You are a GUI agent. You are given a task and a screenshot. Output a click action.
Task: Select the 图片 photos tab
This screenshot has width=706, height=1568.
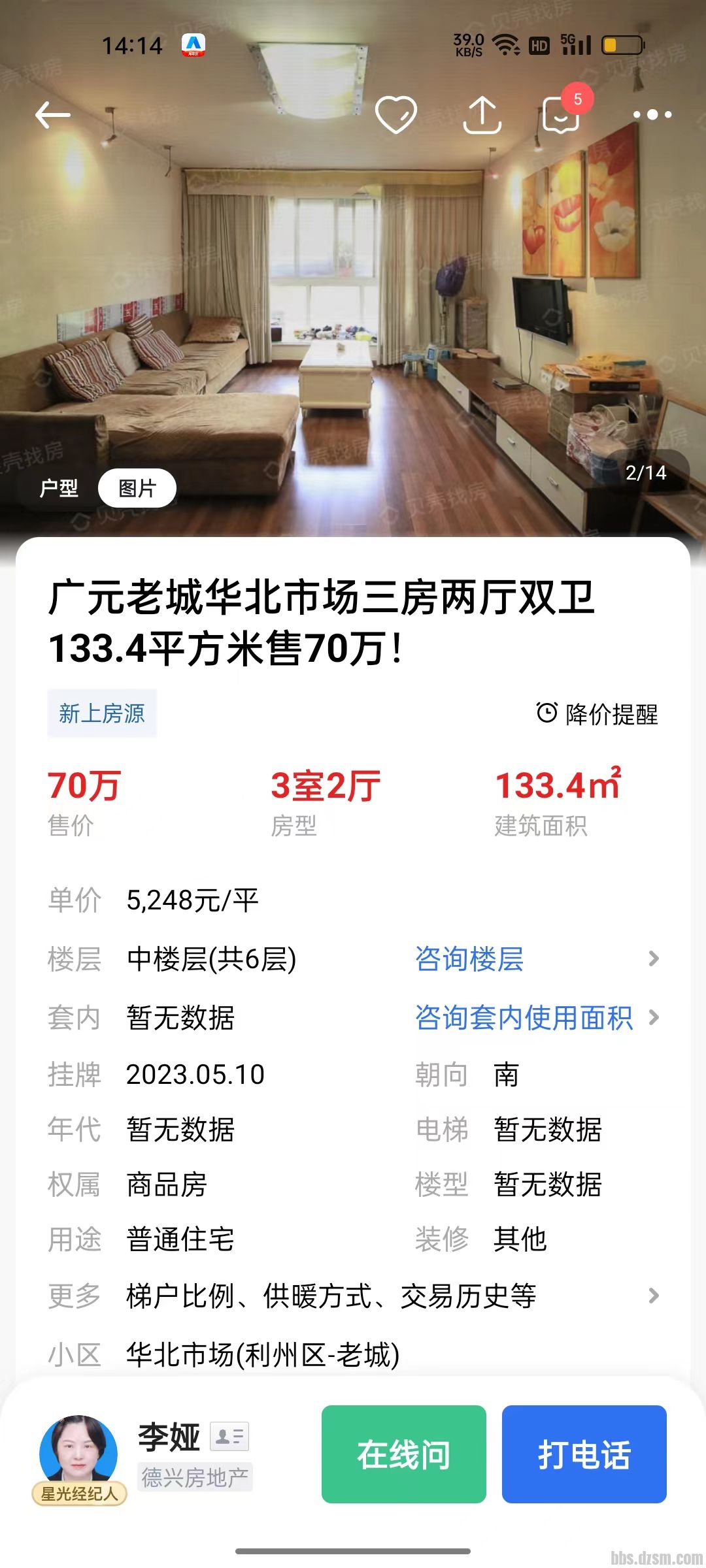[x=137, y=488]
